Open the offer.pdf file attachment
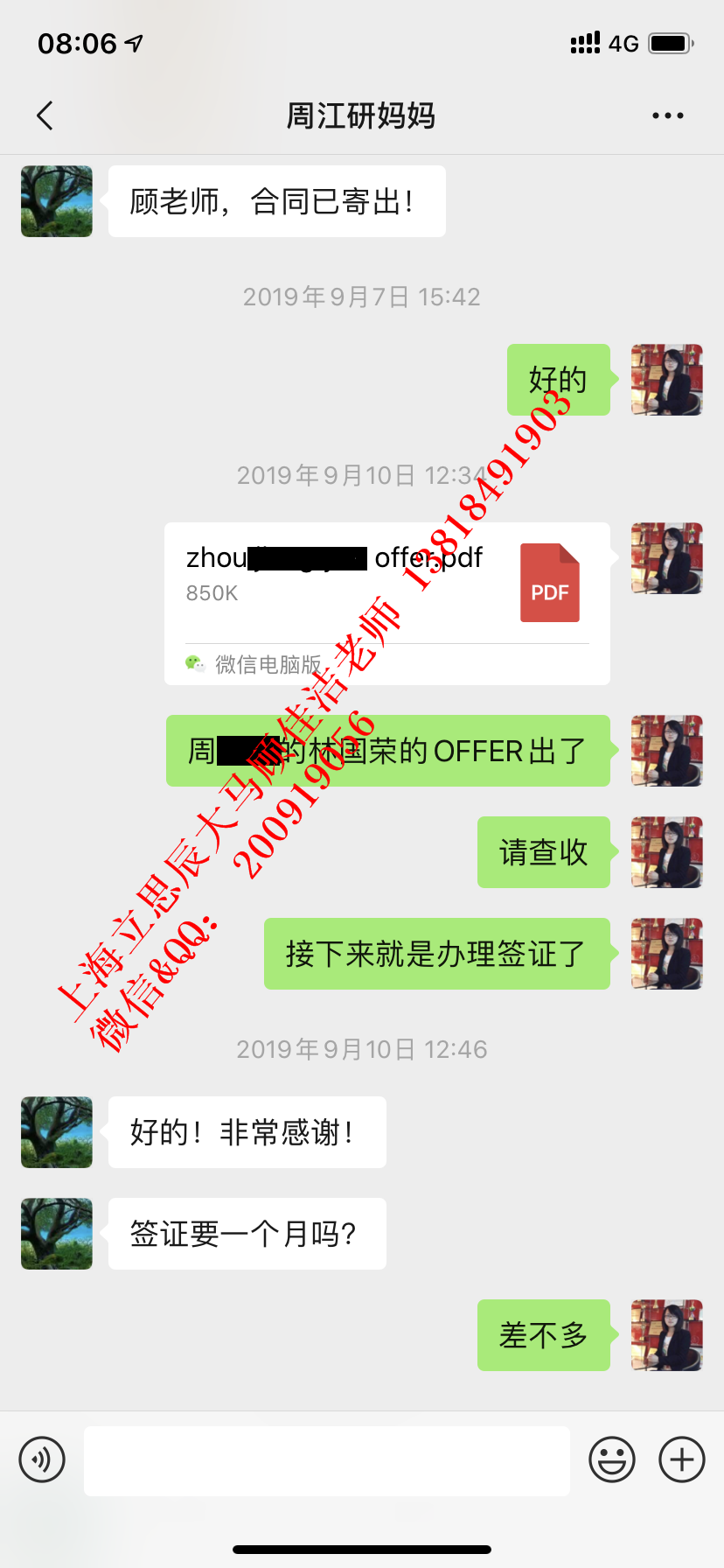Image resolution: width=724 pixels, height=1568 pixels. (x=386, y=602)
